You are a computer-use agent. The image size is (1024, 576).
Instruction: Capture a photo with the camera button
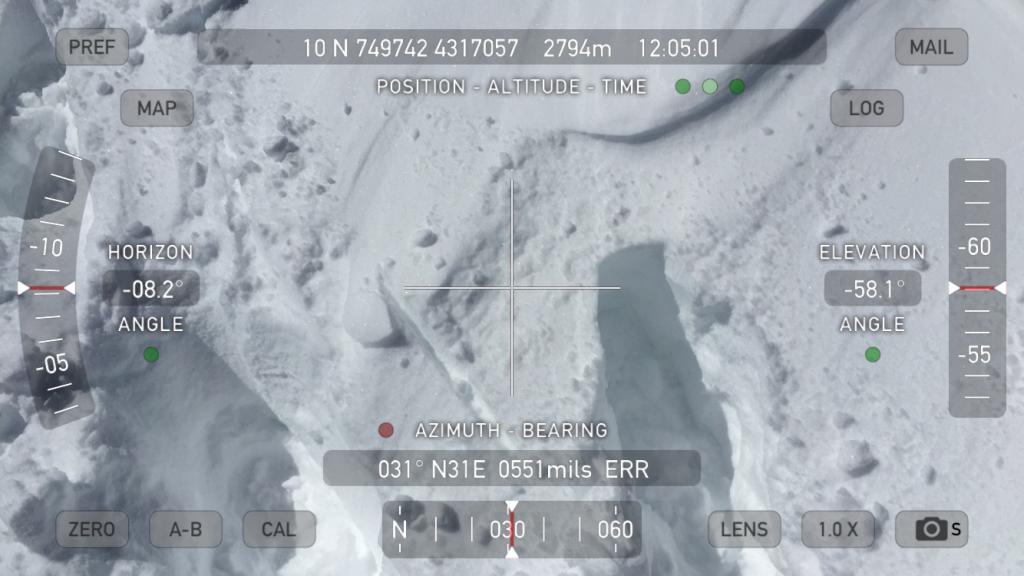(931, 529)
